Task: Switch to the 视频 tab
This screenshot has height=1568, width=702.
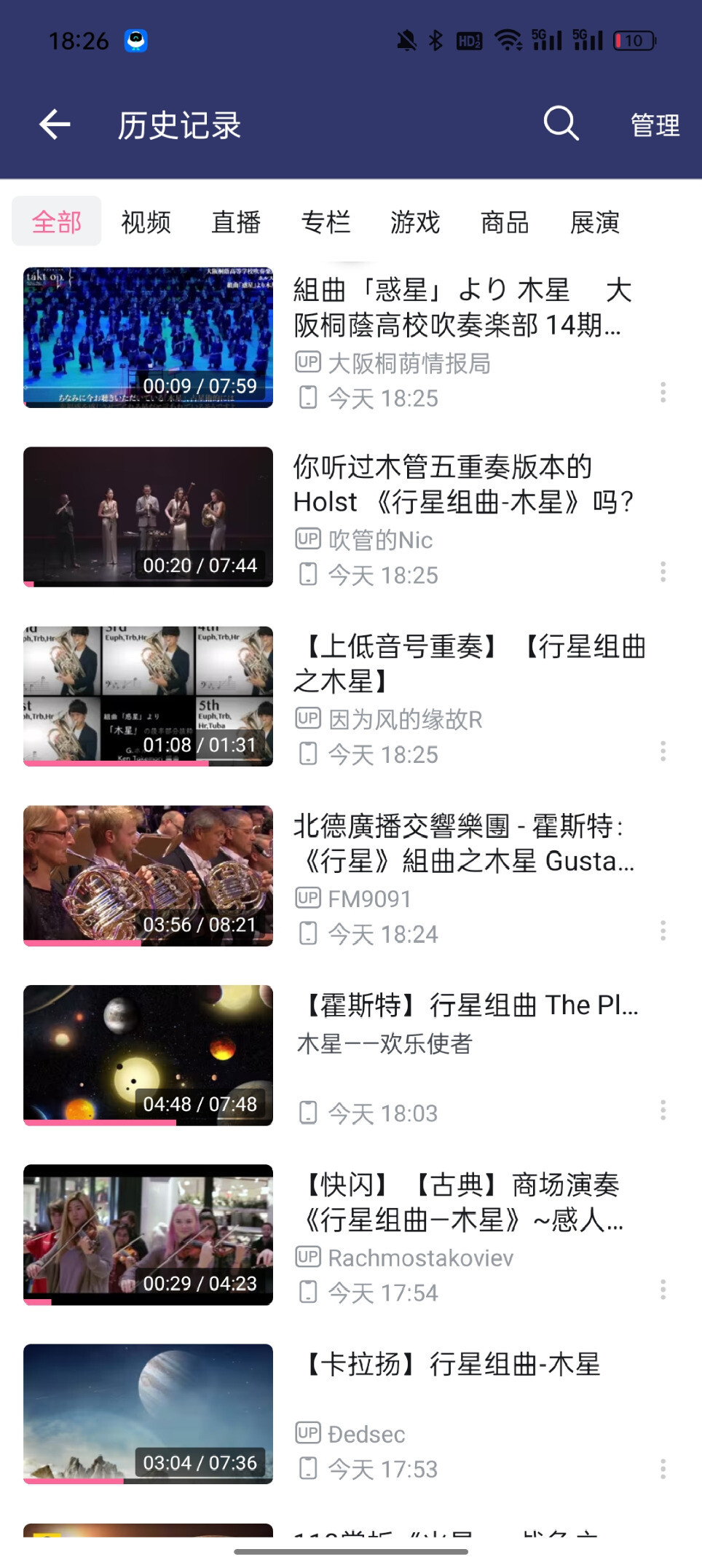Action: tap(146, 222)
